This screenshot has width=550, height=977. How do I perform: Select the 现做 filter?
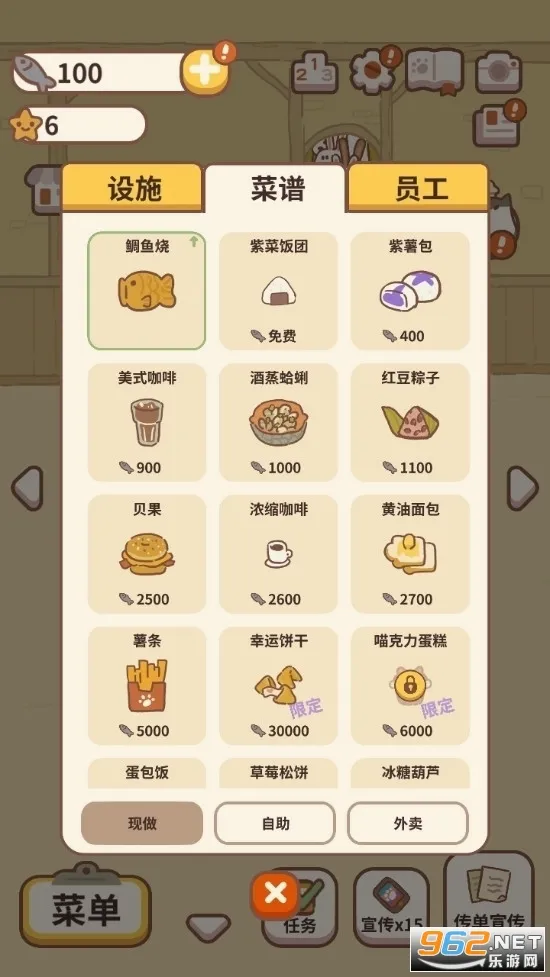pos(142,823)
